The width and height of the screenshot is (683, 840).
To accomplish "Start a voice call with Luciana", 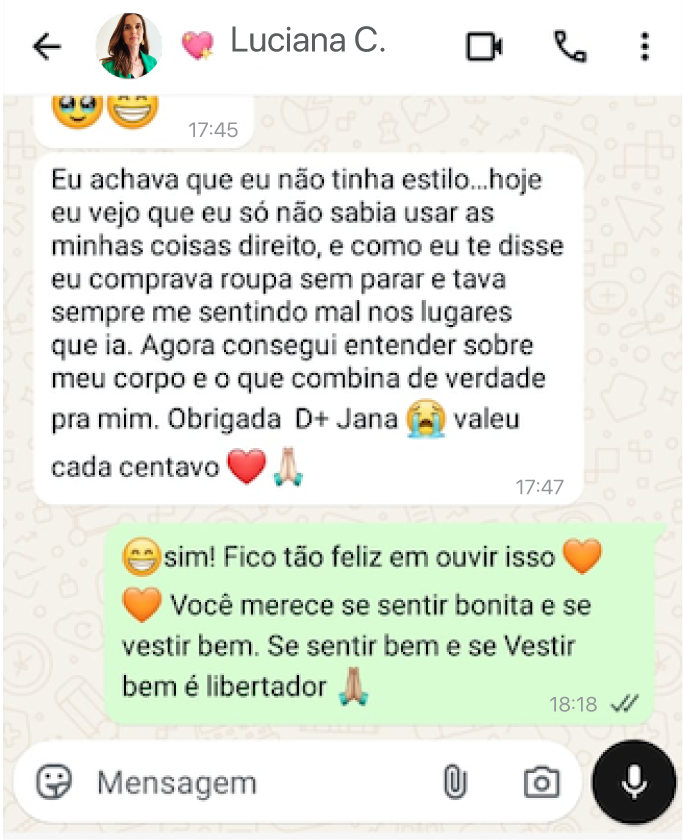I will pos(570,46).
